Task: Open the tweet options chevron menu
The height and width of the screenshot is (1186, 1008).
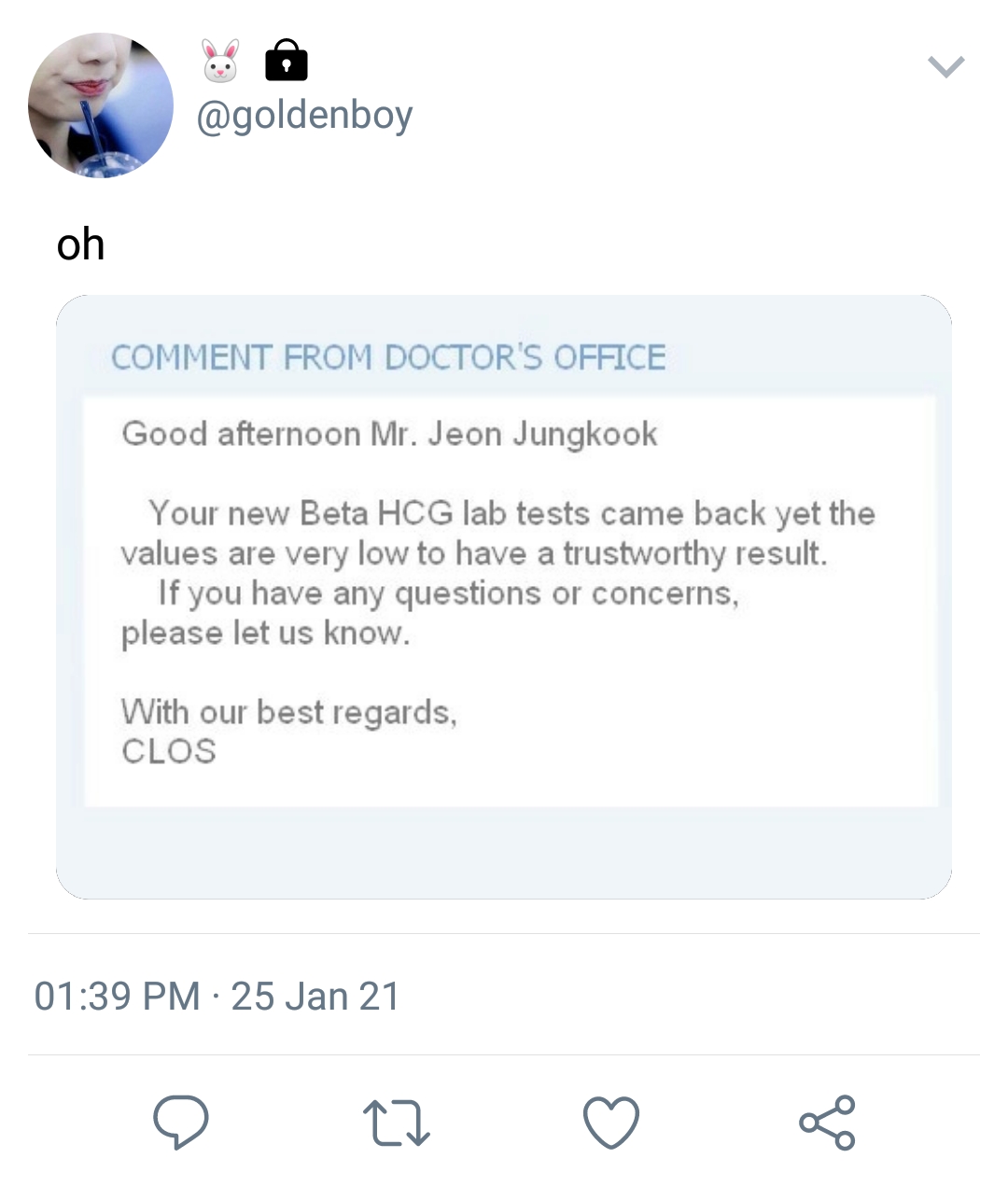Action: [x=945, y=67]
